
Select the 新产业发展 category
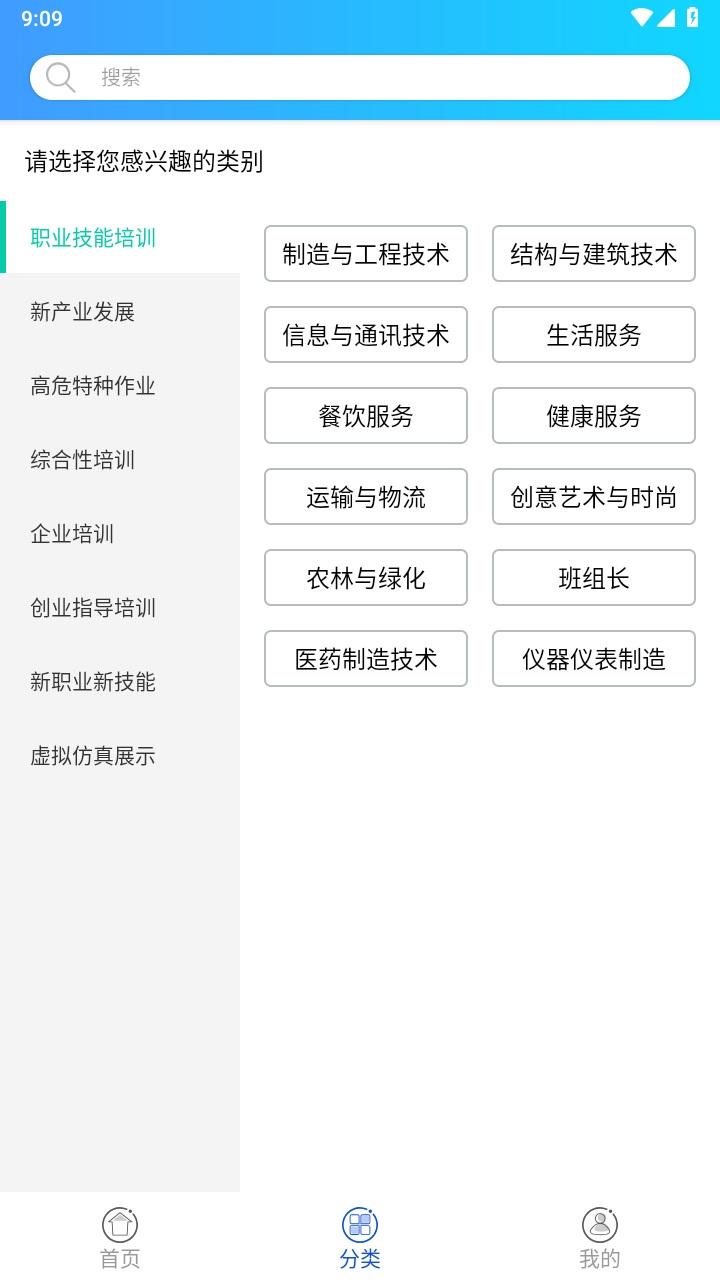tap(82, 312)
